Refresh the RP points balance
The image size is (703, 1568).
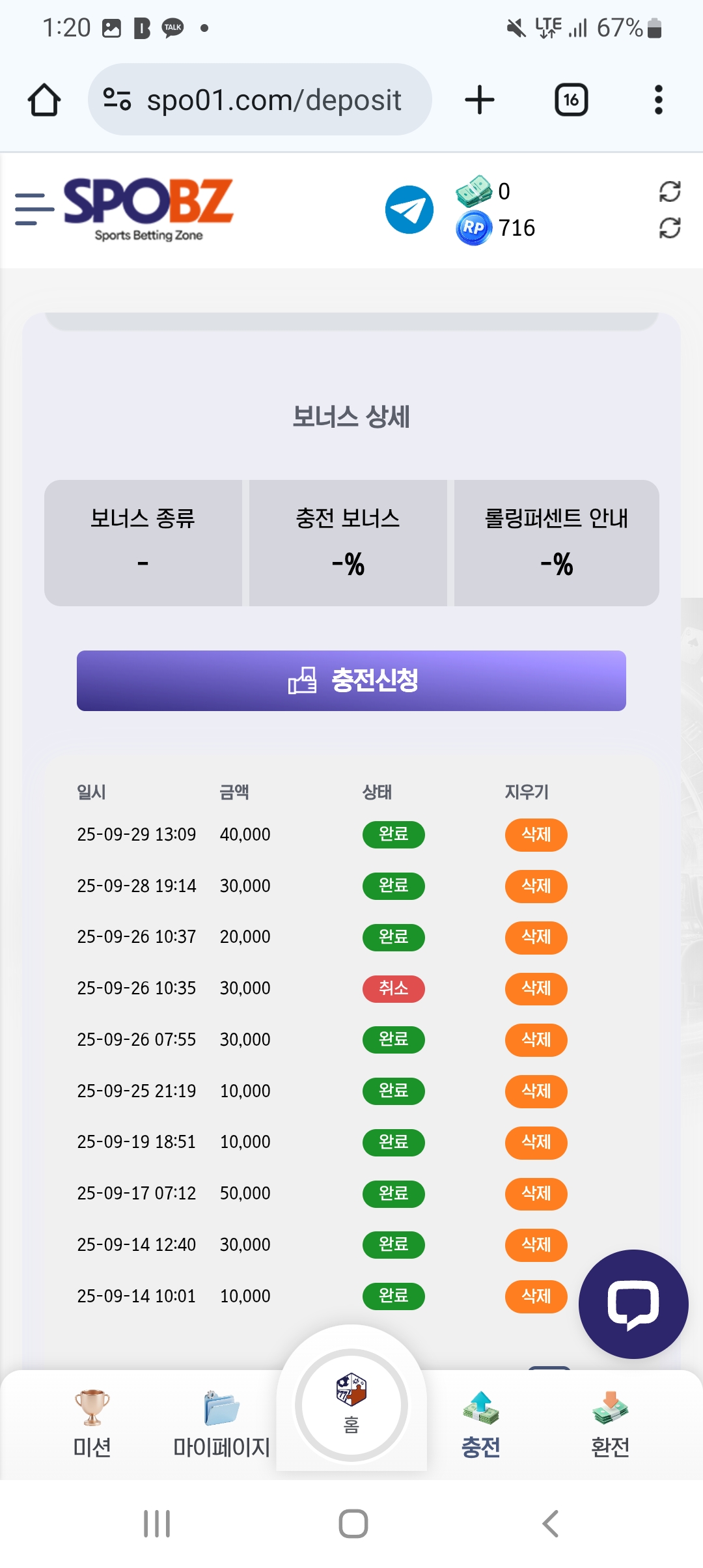(670, 228)
